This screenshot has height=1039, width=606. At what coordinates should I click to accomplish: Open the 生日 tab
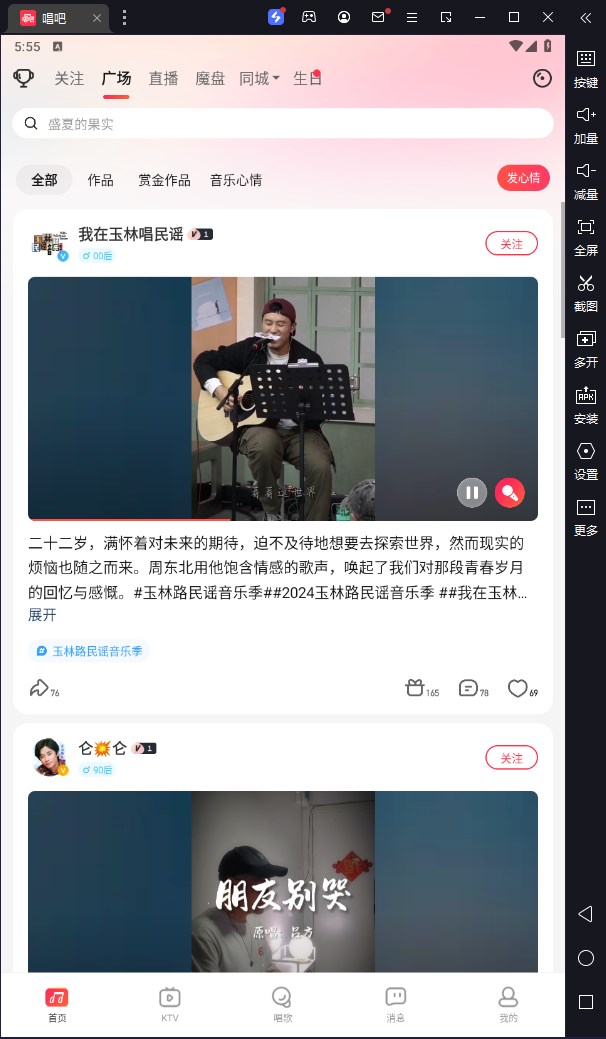[x=306, y=78]
